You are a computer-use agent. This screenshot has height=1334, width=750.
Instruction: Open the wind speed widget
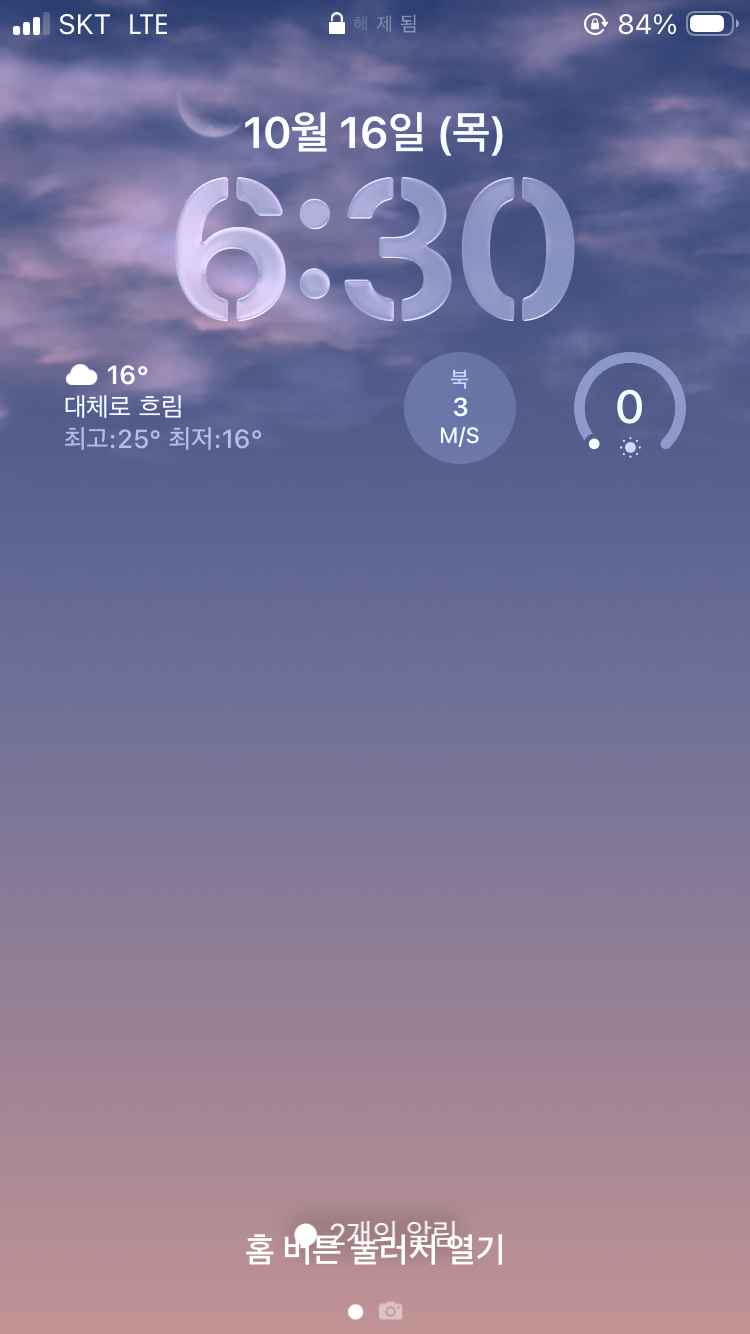(x=460, y=408)
